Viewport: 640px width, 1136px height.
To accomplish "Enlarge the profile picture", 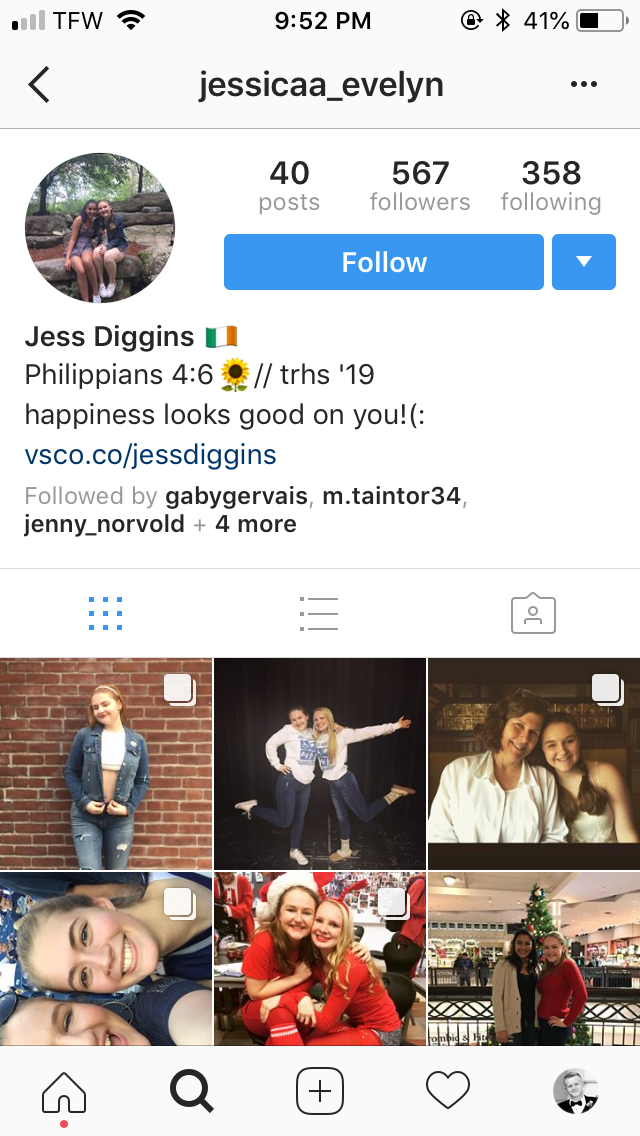I will (x=100, y=228).
